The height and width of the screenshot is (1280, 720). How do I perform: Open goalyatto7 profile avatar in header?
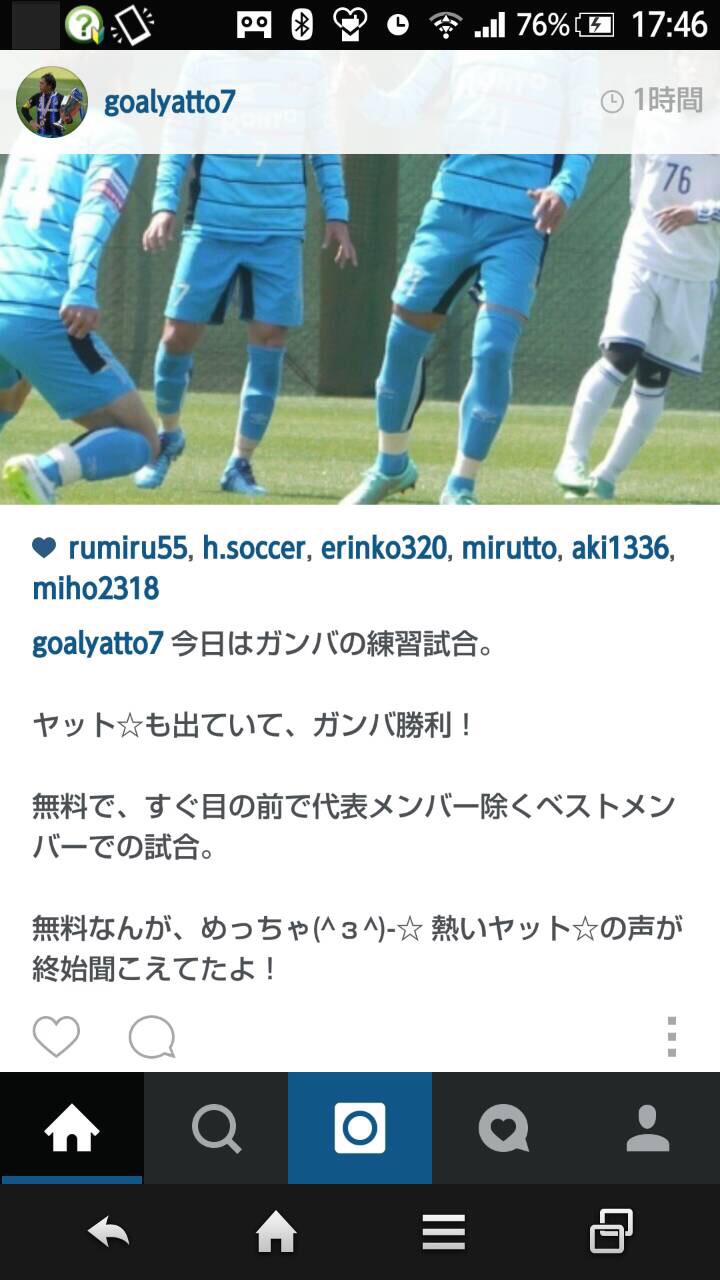(52, 102)
